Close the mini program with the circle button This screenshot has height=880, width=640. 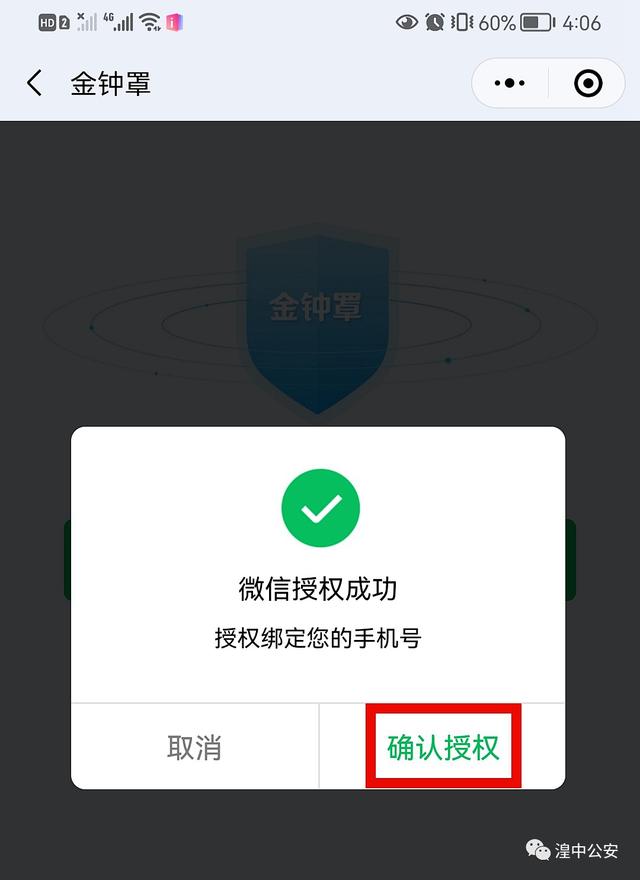tap(588, 83)
